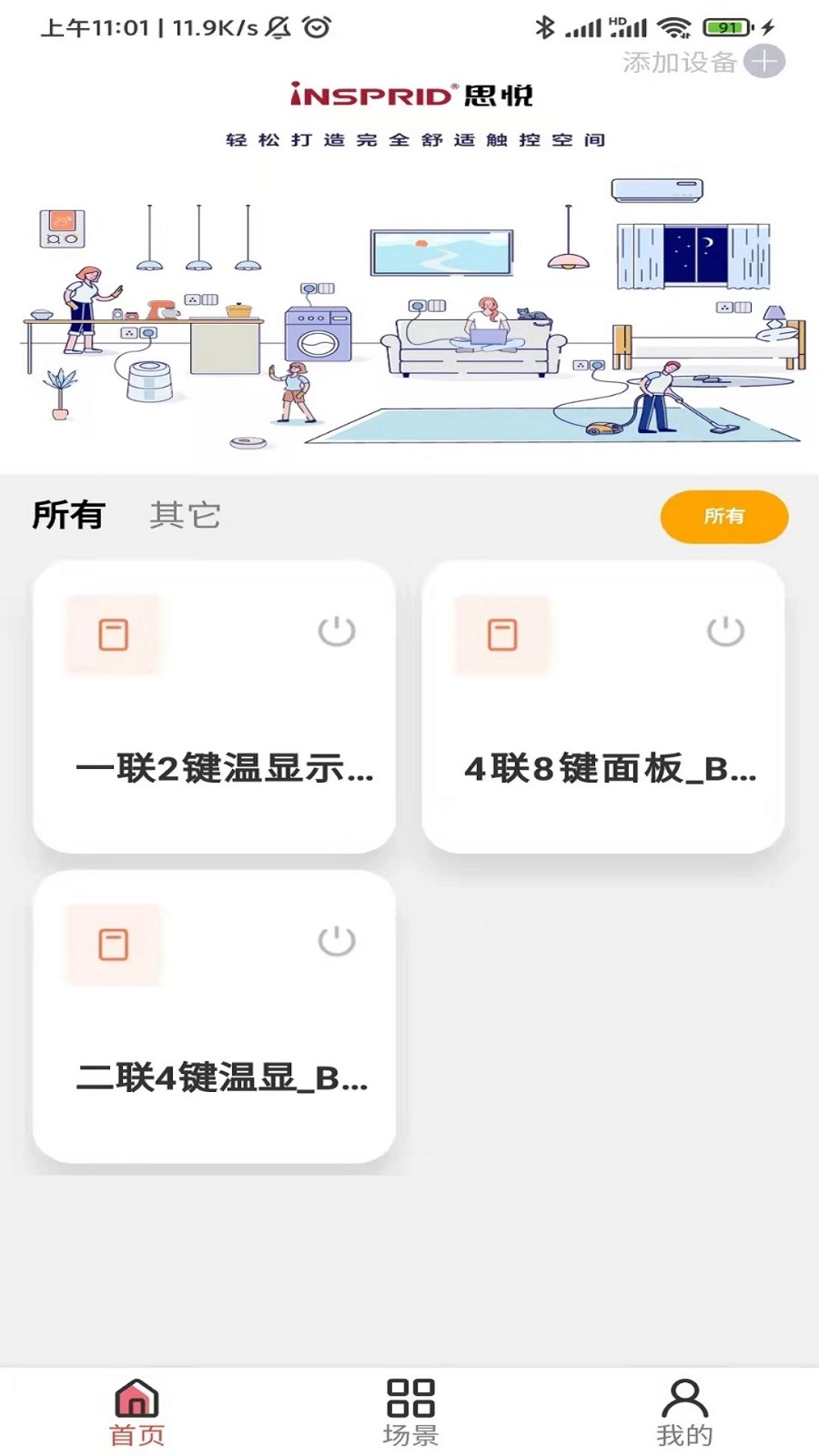
Task: Tap the alarm clock icon in the status bar
Action: click(x=314, y=27)
